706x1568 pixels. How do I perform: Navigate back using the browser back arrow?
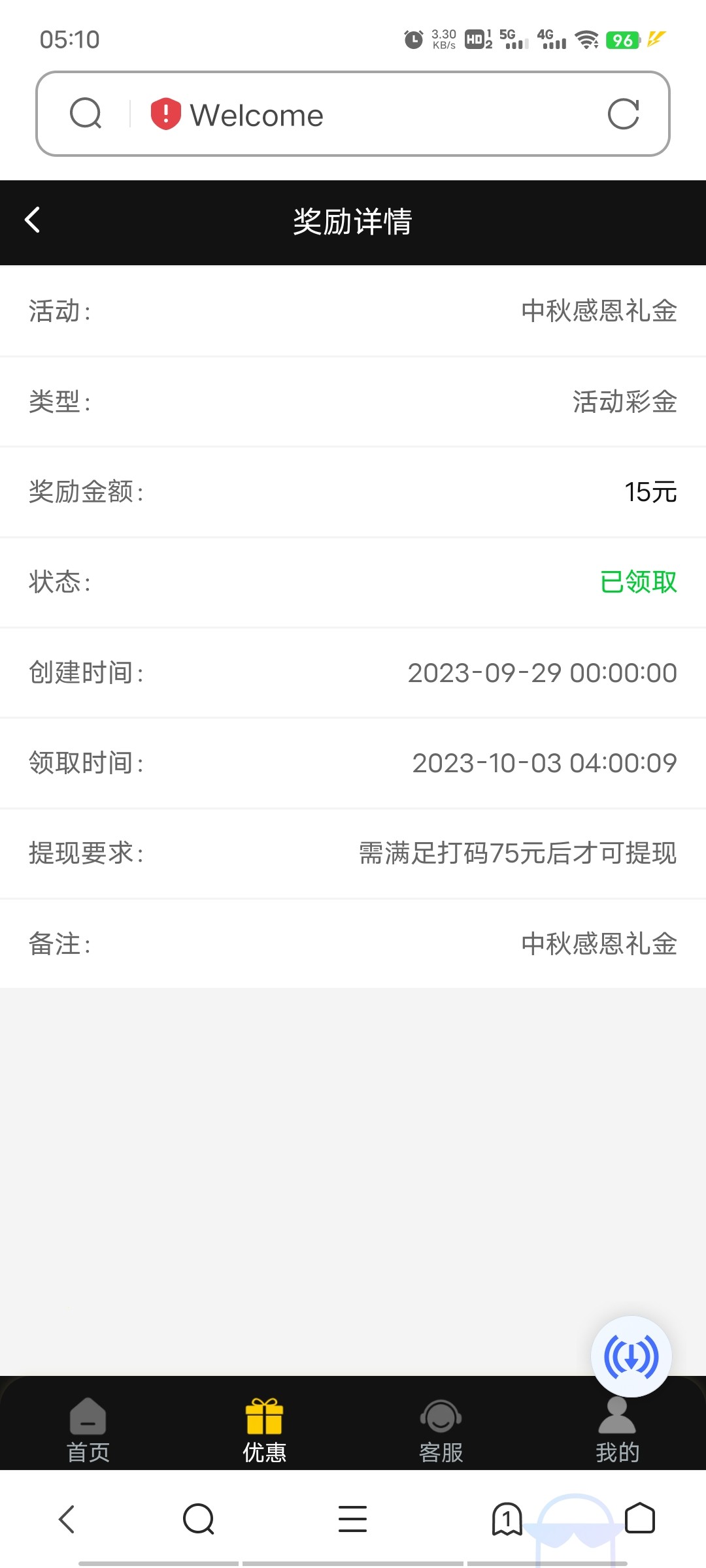click(x=67, y=1518)
